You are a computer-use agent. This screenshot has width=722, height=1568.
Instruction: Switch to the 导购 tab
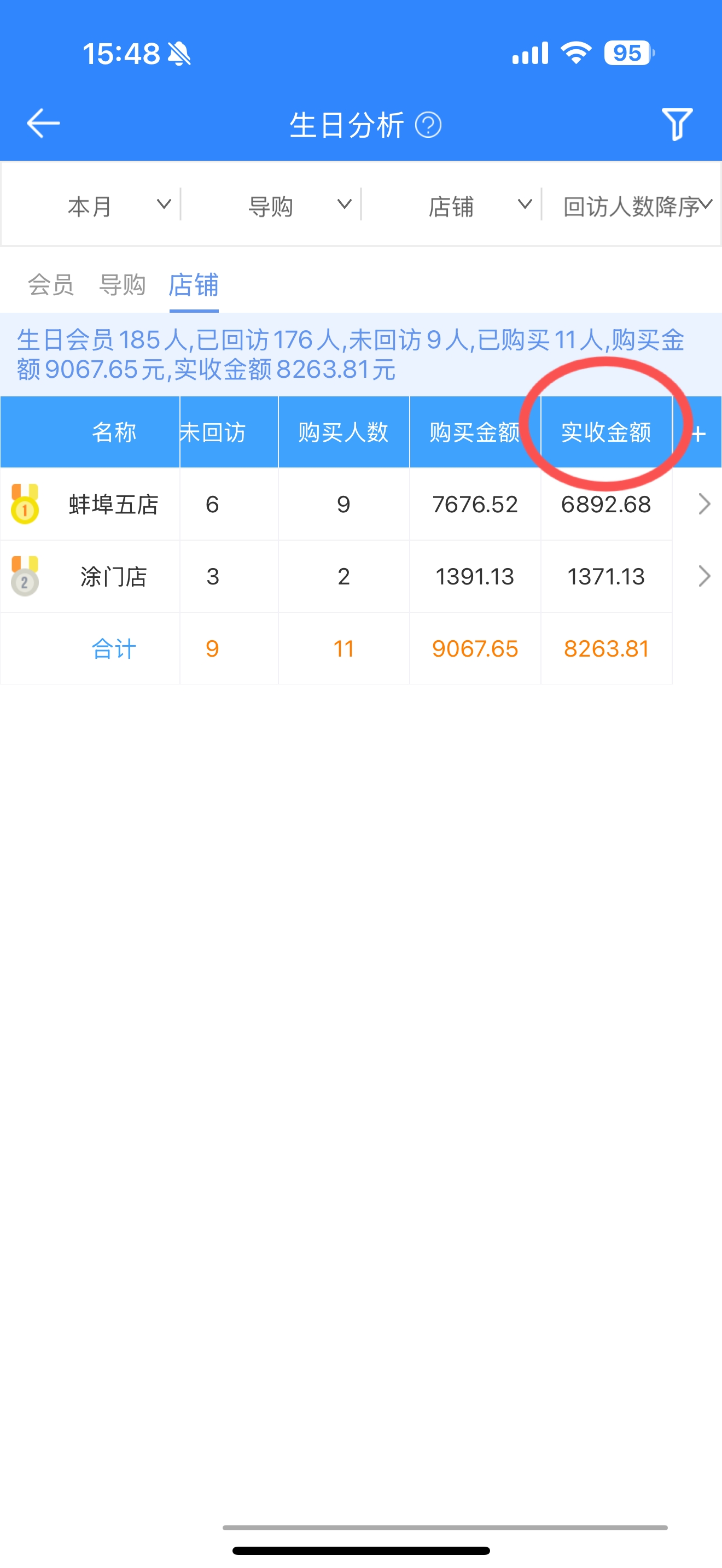point(123,285)
